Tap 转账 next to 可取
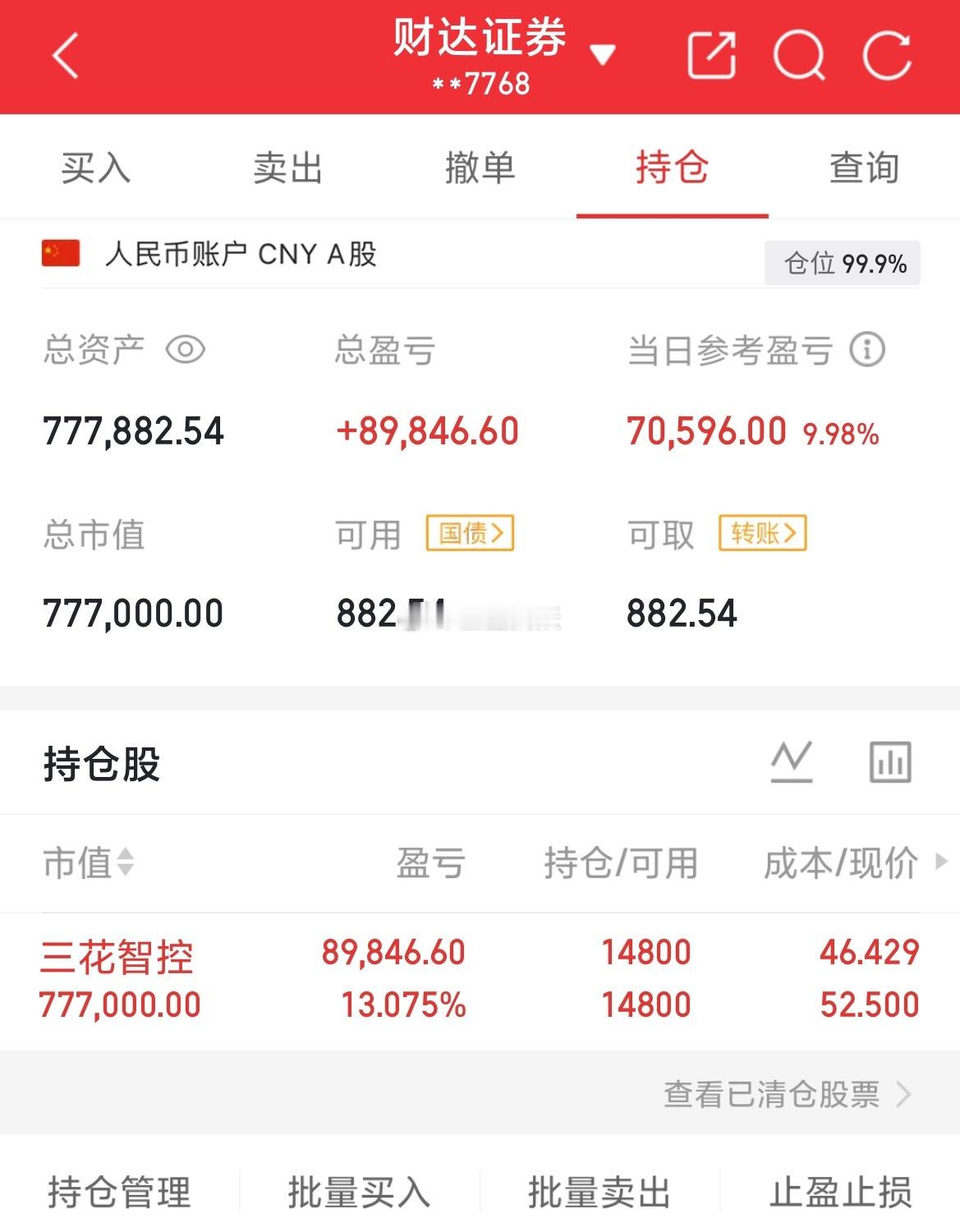The height and width of the screenshot is (1232, 960). (760, 533)
